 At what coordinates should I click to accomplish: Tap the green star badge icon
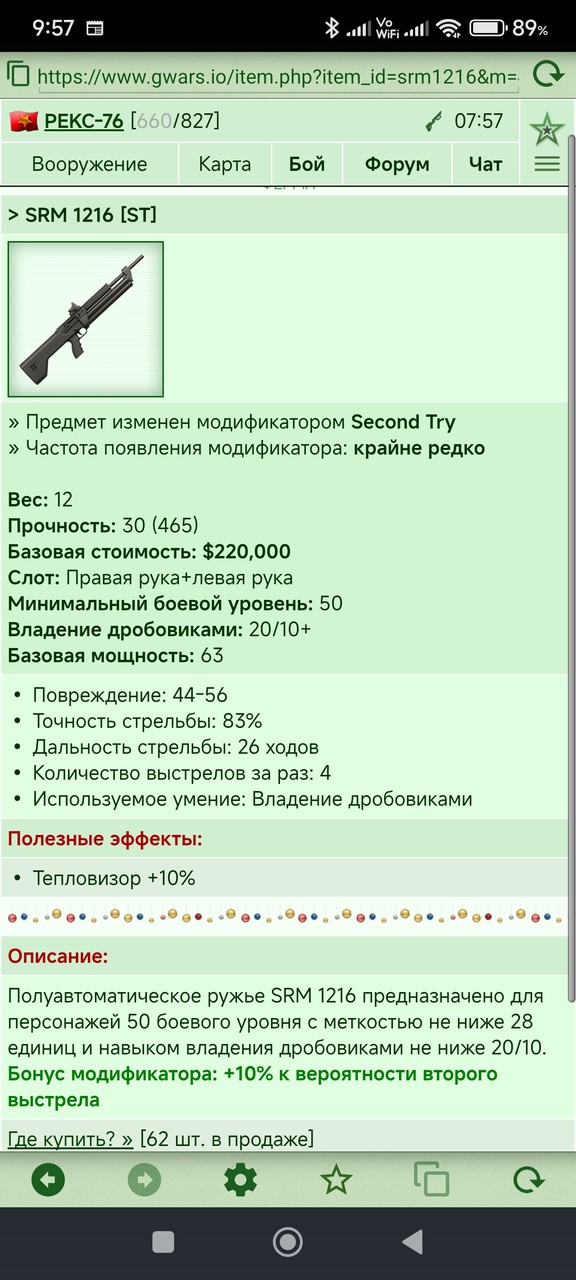[547, 127]
